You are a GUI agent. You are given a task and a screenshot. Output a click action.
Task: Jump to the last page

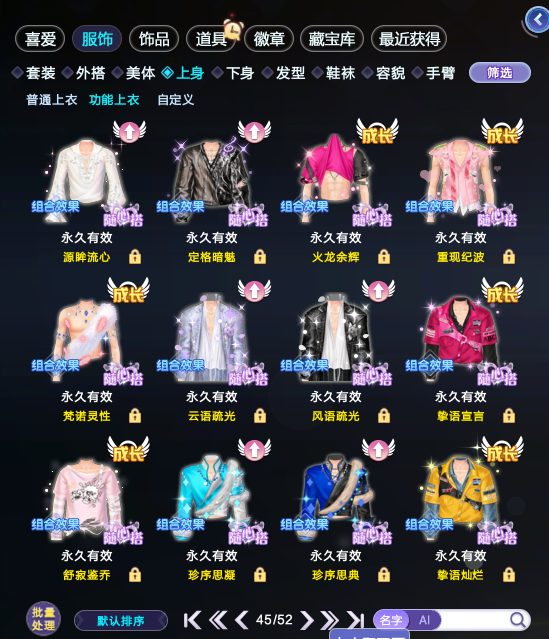pyautogui.click(x=356, y=620)
